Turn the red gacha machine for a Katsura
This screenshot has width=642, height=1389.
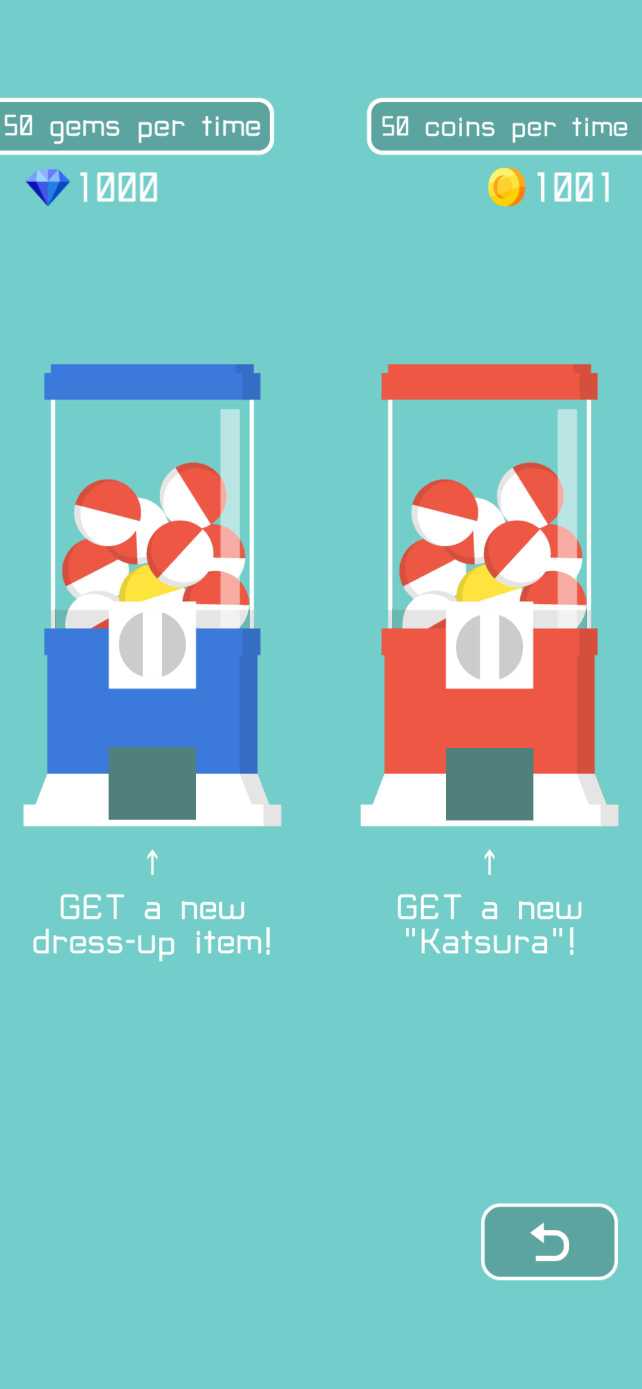489,645
